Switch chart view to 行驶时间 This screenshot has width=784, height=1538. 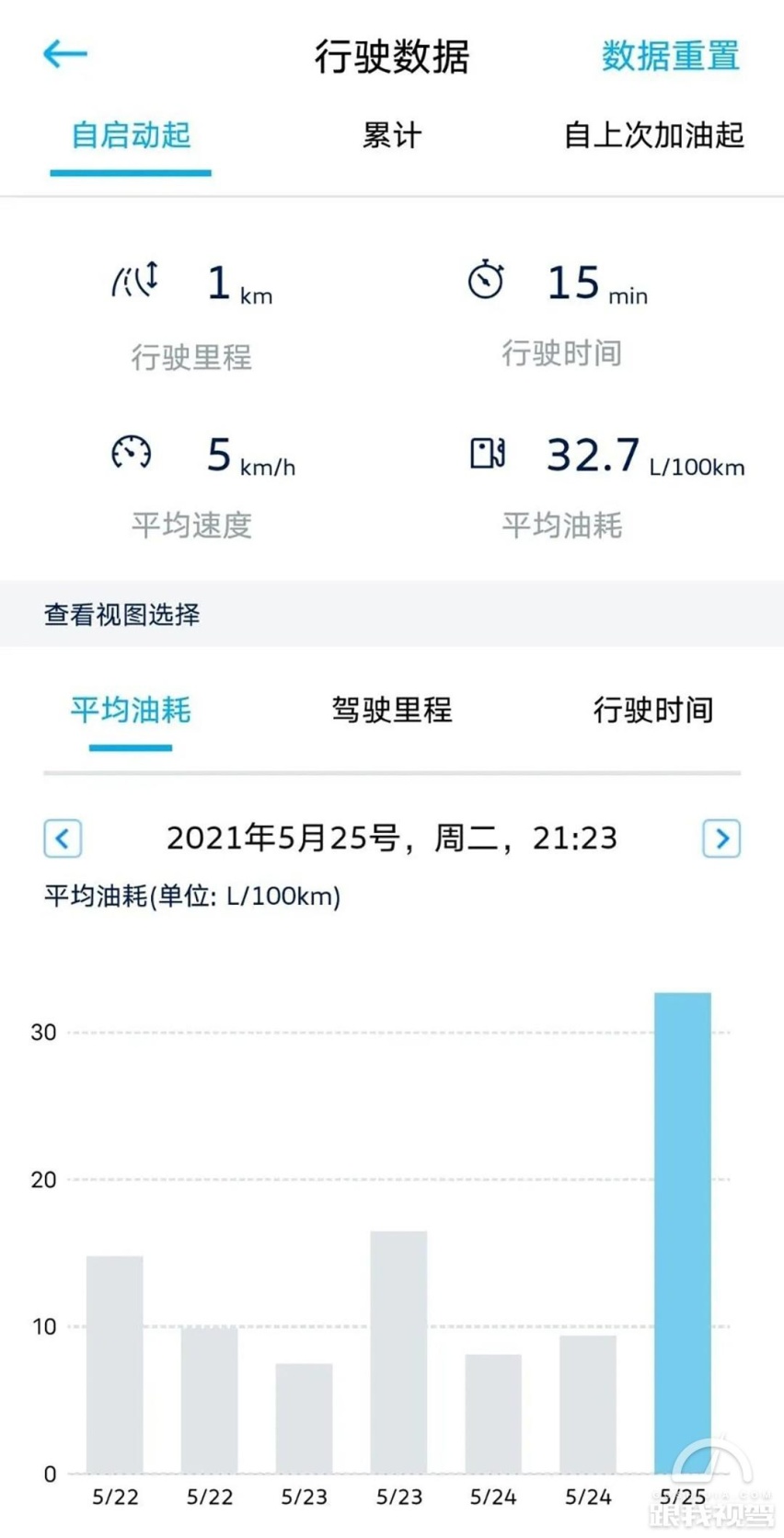coord(653,710)
